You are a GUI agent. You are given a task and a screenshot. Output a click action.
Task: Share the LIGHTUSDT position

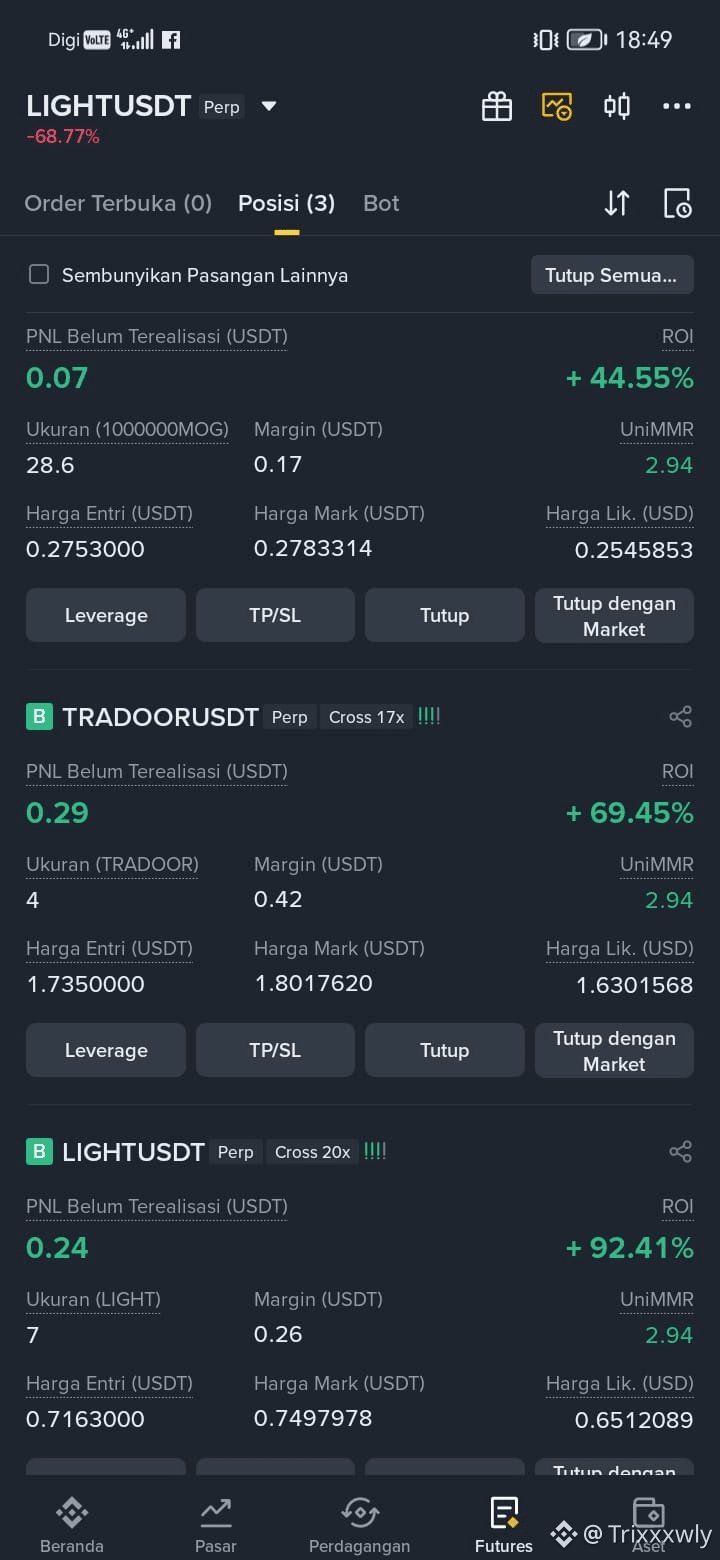pyautogui.click(x=680, y=1152)
